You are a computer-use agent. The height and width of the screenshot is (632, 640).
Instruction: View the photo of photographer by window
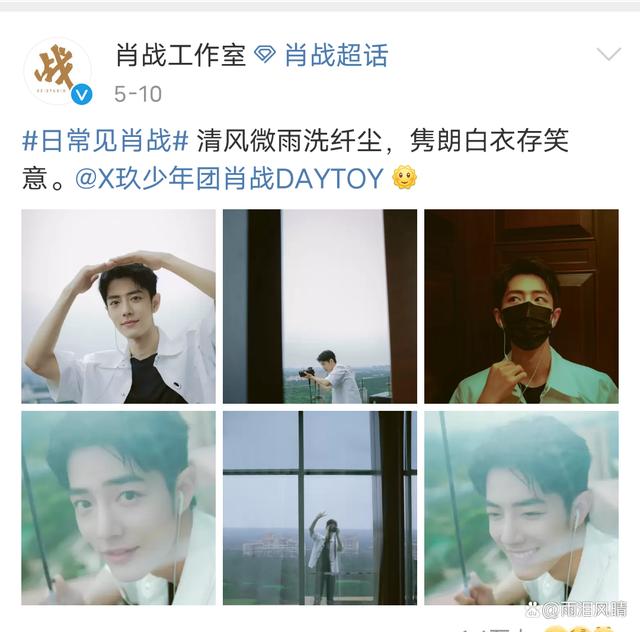point(319,306)
